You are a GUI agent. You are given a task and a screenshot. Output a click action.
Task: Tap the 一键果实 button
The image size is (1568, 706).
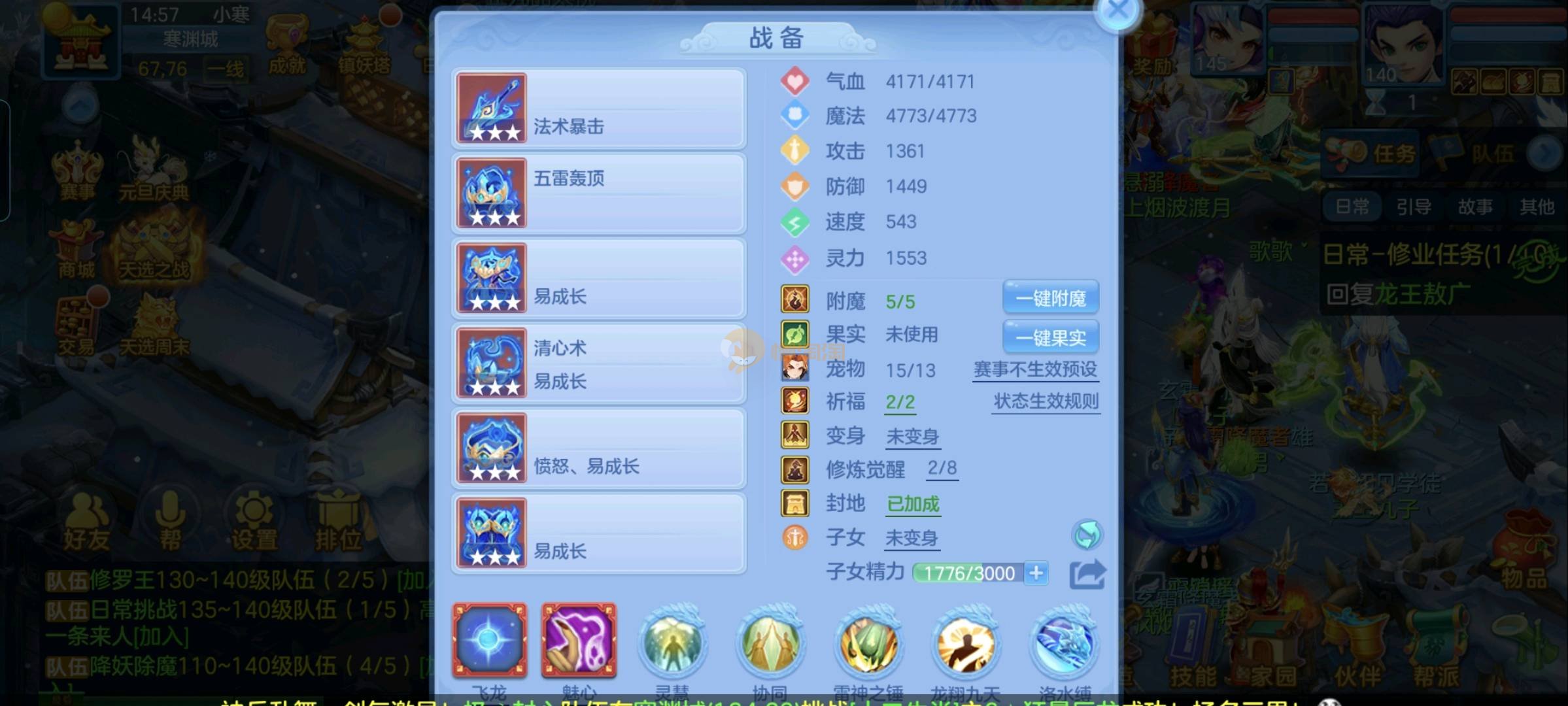pyautogui.click(x=1050, y=337)
